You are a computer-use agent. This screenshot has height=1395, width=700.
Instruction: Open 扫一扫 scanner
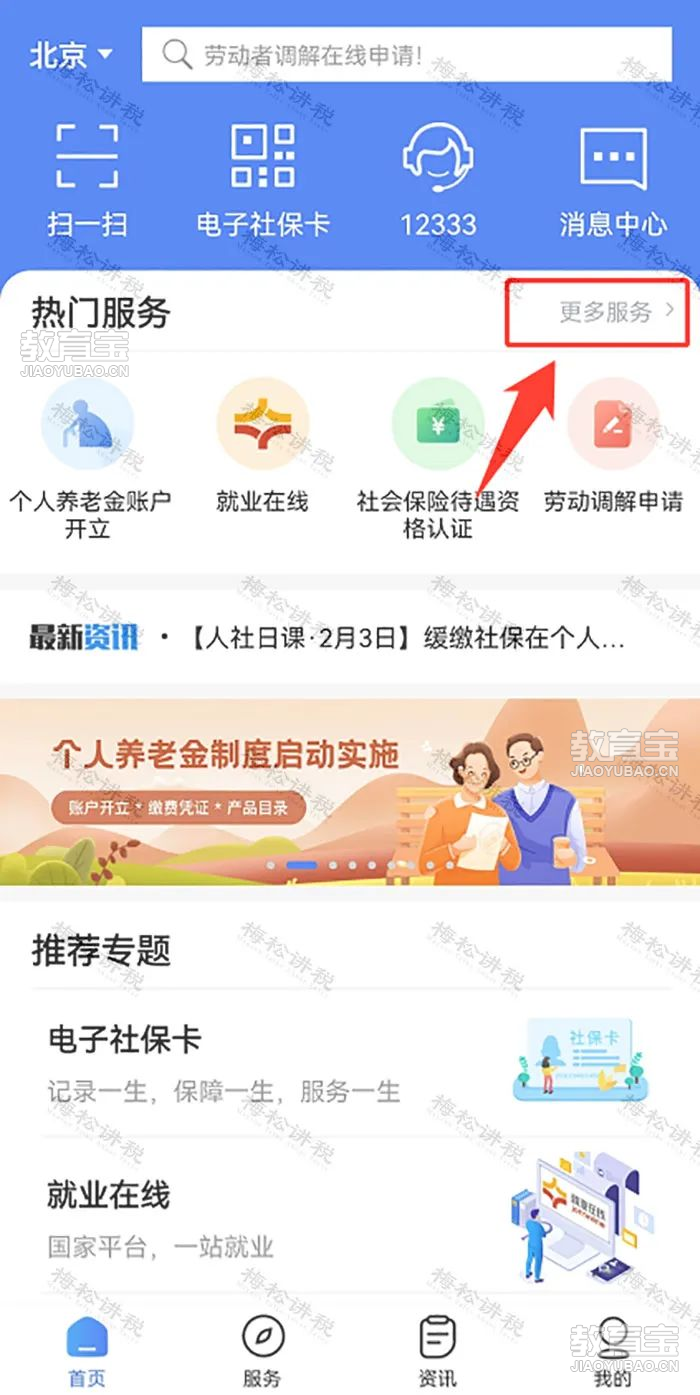pos(87,180)
